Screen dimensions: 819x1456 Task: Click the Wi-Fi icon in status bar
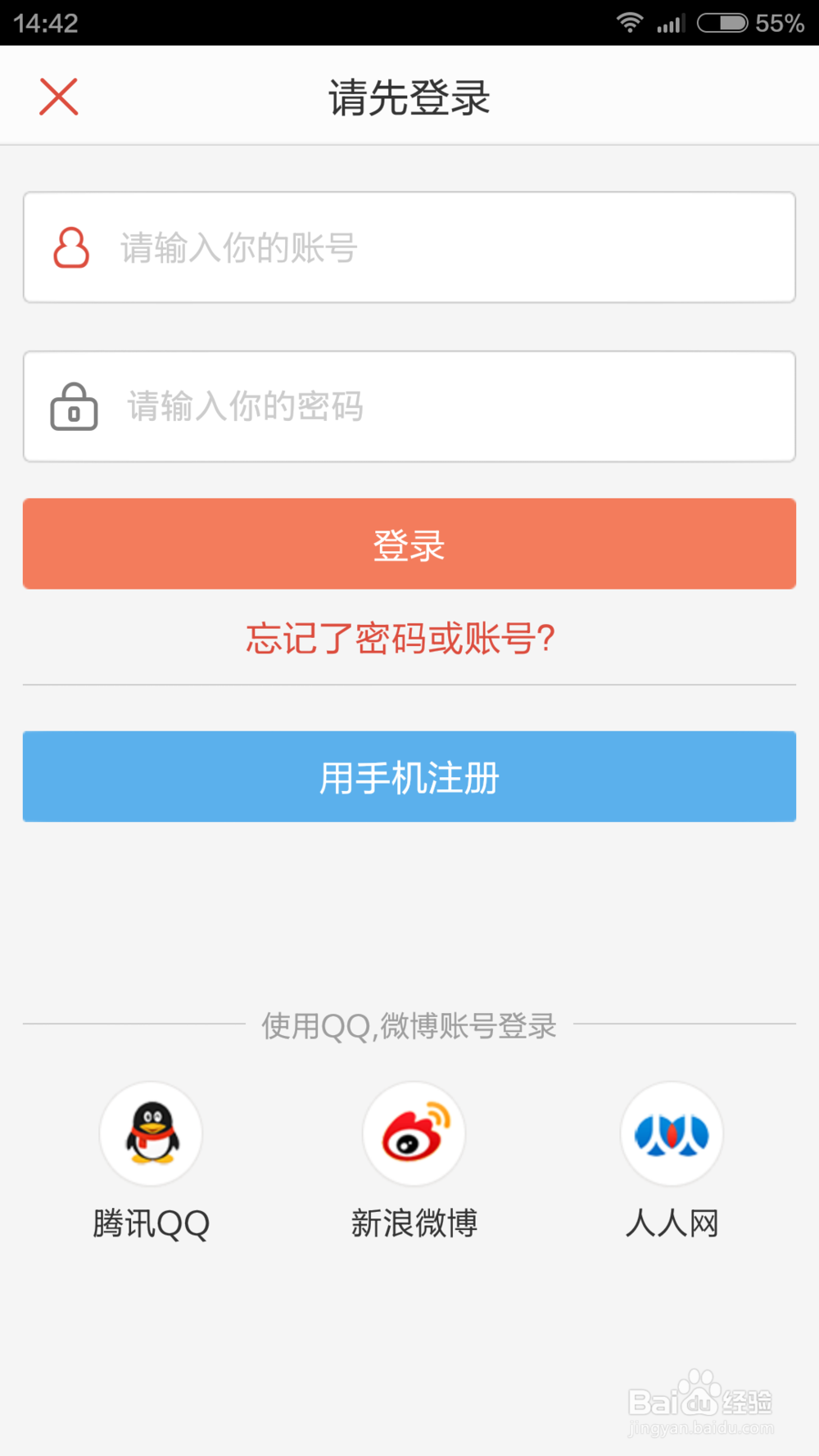pos(628,22)
